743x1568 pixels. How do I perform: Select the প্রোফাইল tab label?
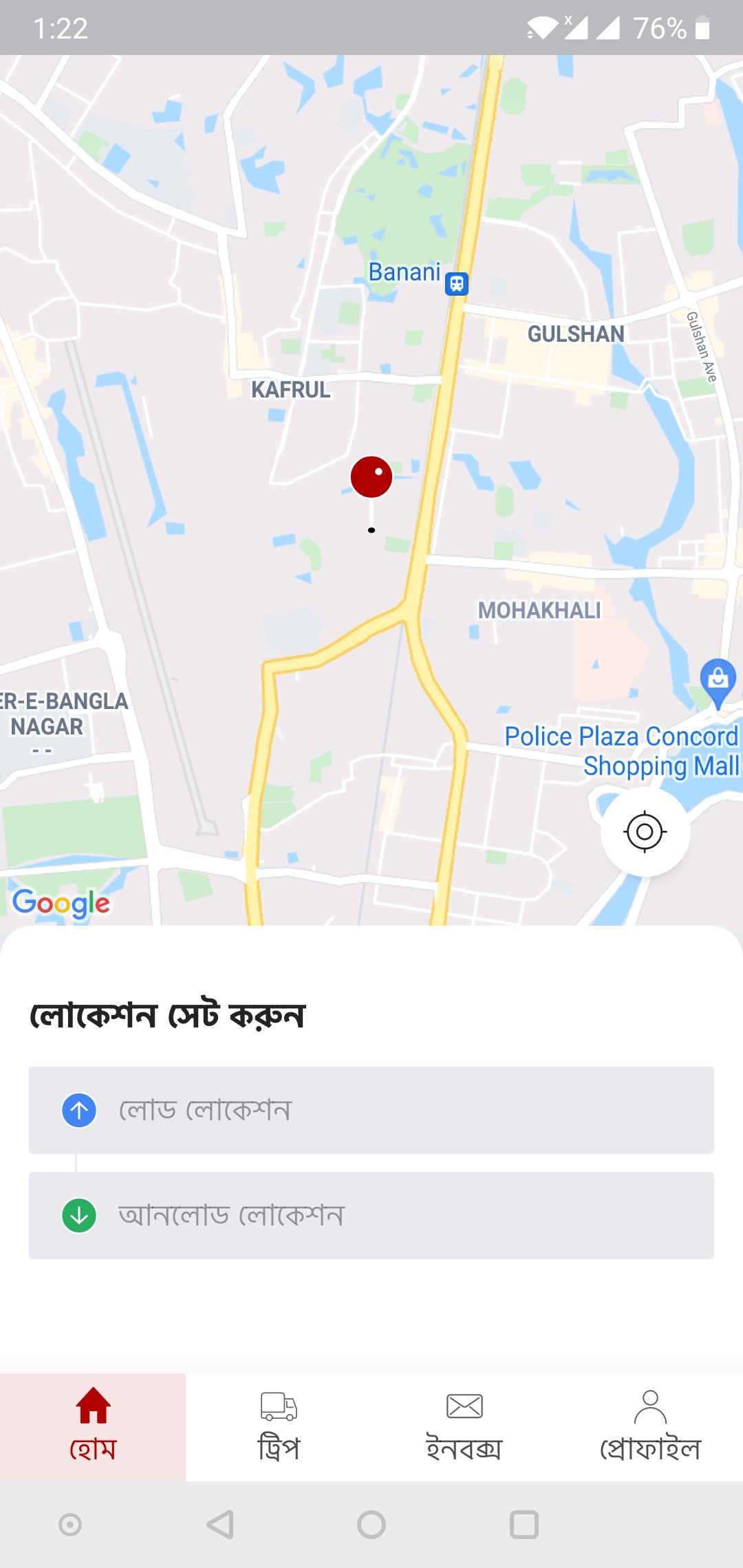pos(650,1448)
